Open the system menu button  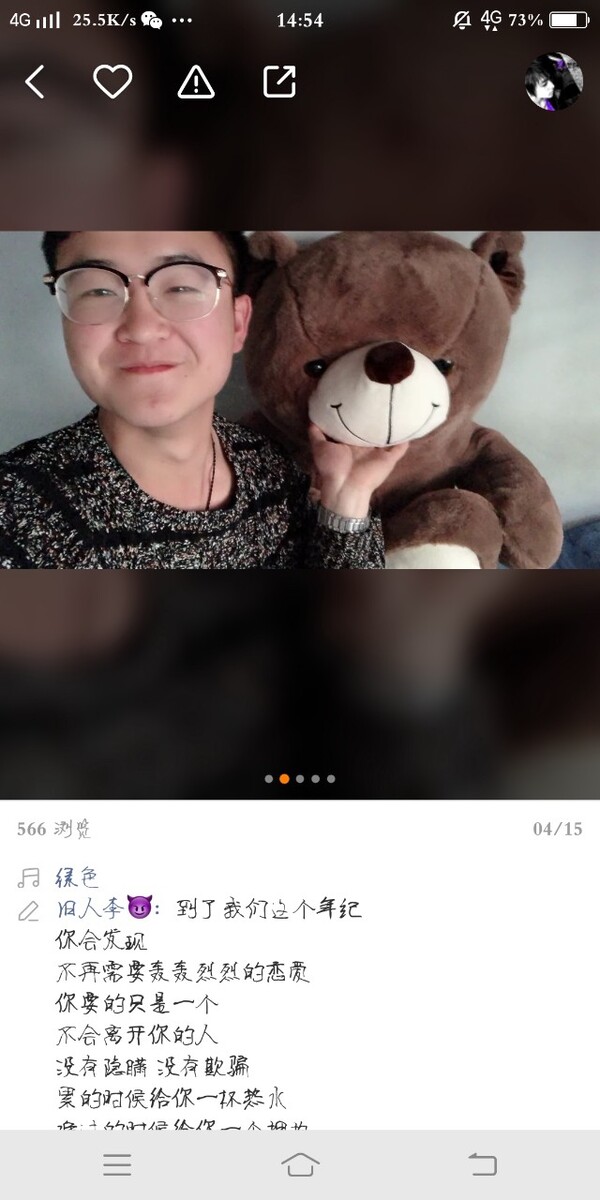(x=118, y=1164)
